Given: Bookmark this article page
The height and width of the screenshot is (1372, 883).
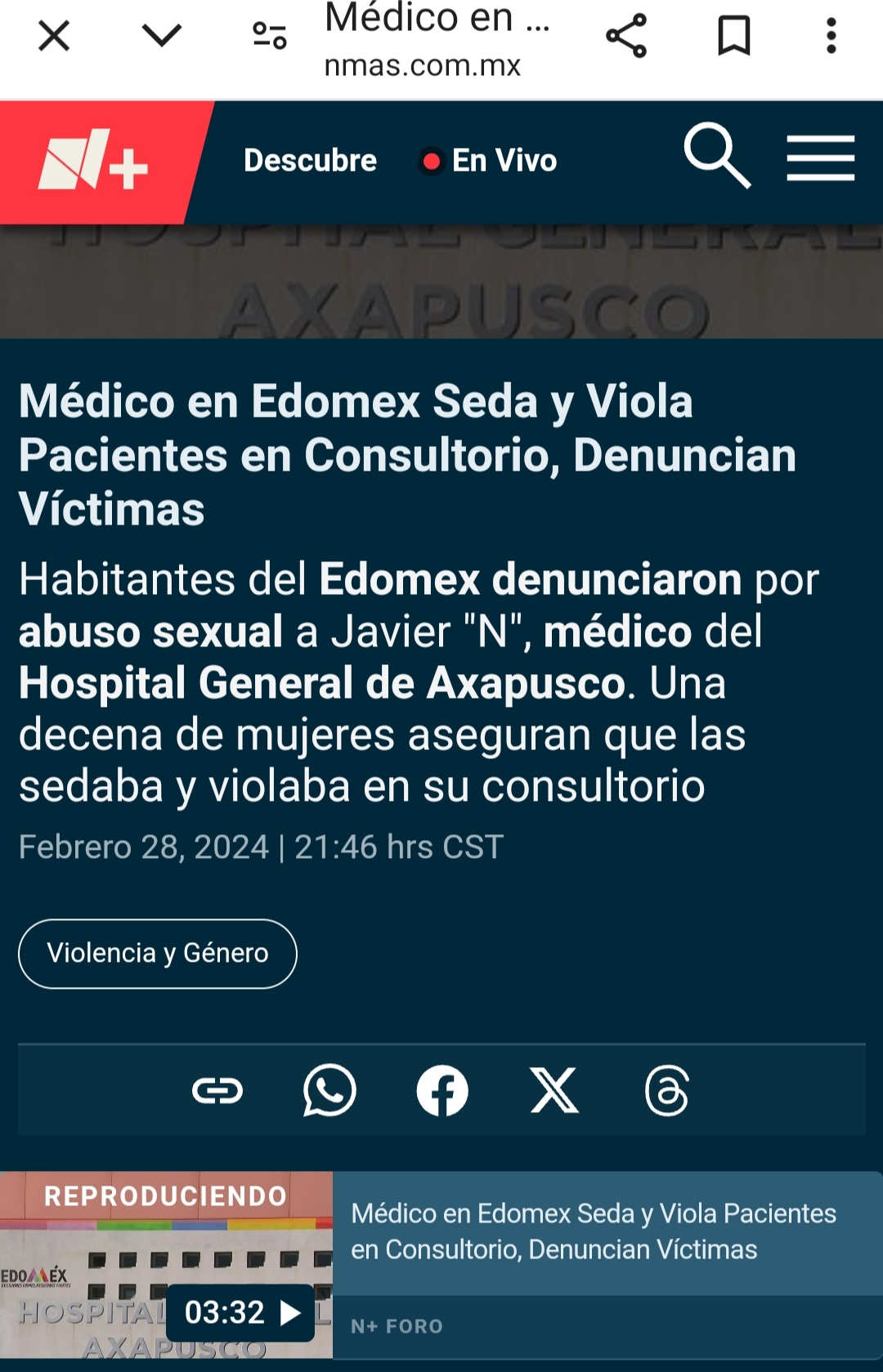Looking at the screenshot, I should 734,35.
